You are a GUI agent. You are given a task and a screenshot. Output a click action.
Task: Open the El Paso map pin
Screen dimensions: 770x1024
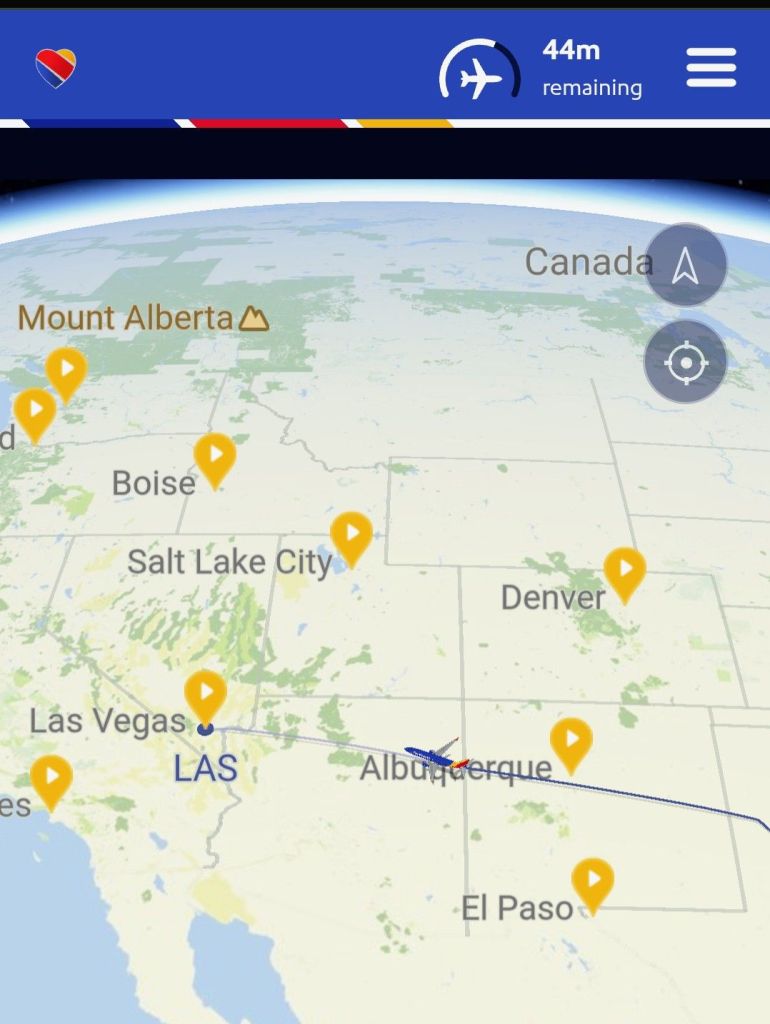592,882
